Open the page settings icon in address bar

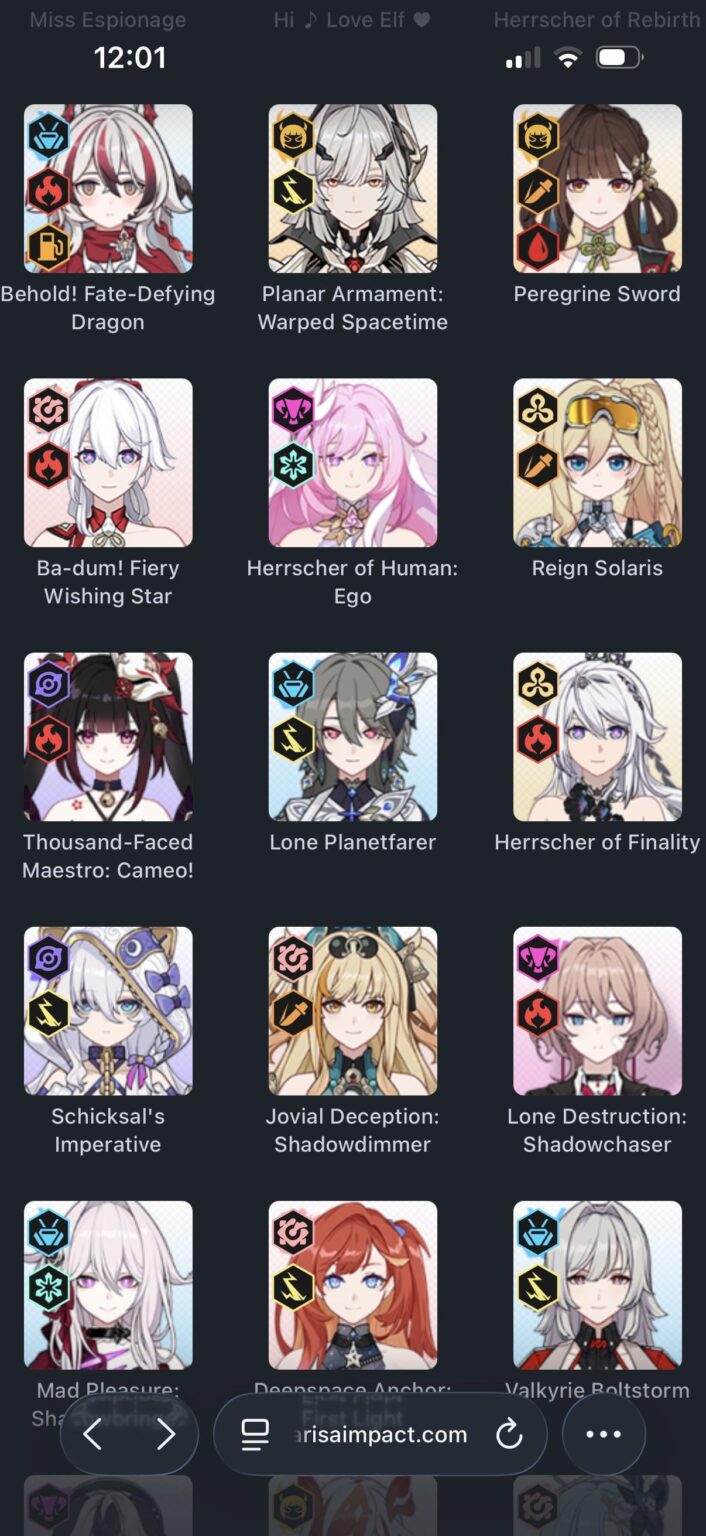click(256, 1435)
